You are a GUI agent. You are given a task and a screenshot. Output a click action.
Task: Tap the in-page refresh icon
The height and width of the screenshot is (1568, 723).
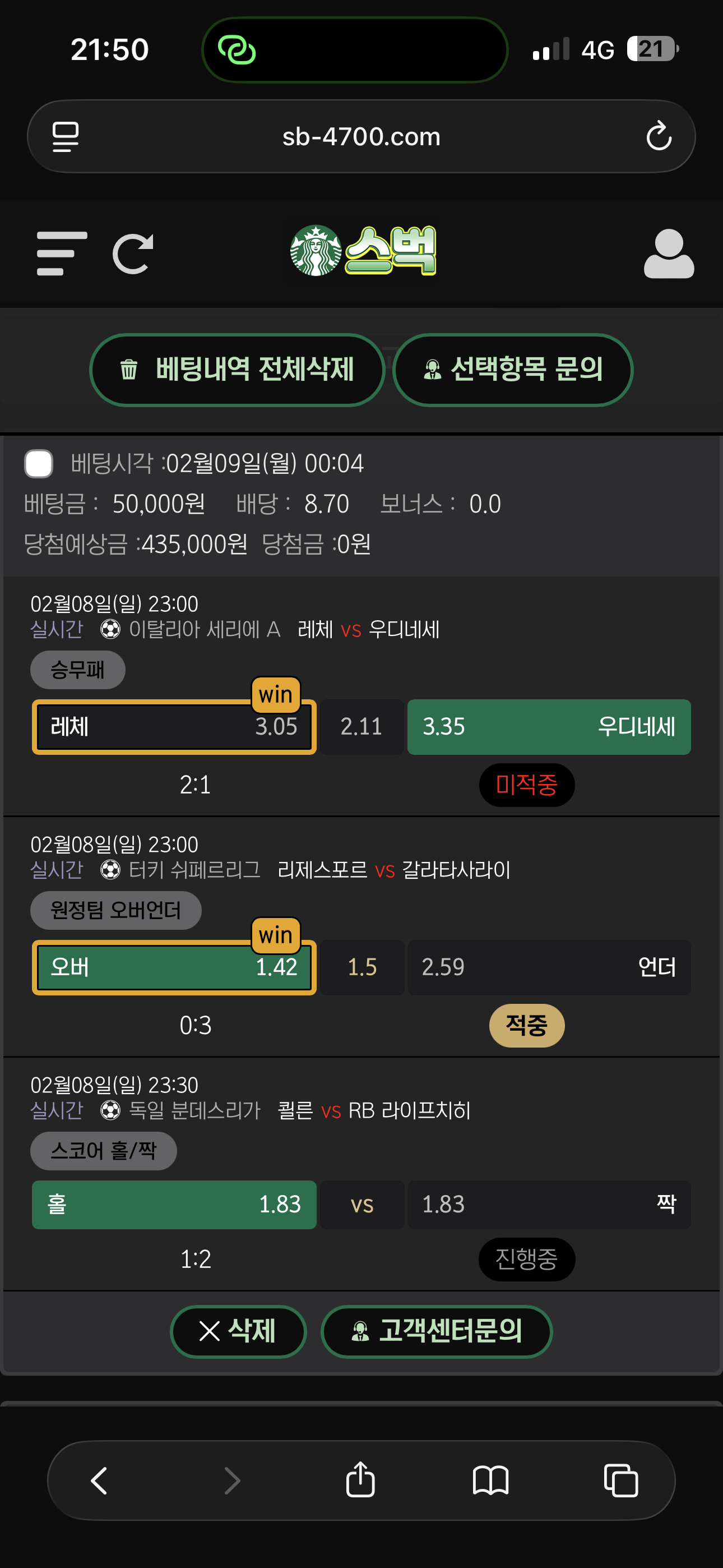pos(133,253)
